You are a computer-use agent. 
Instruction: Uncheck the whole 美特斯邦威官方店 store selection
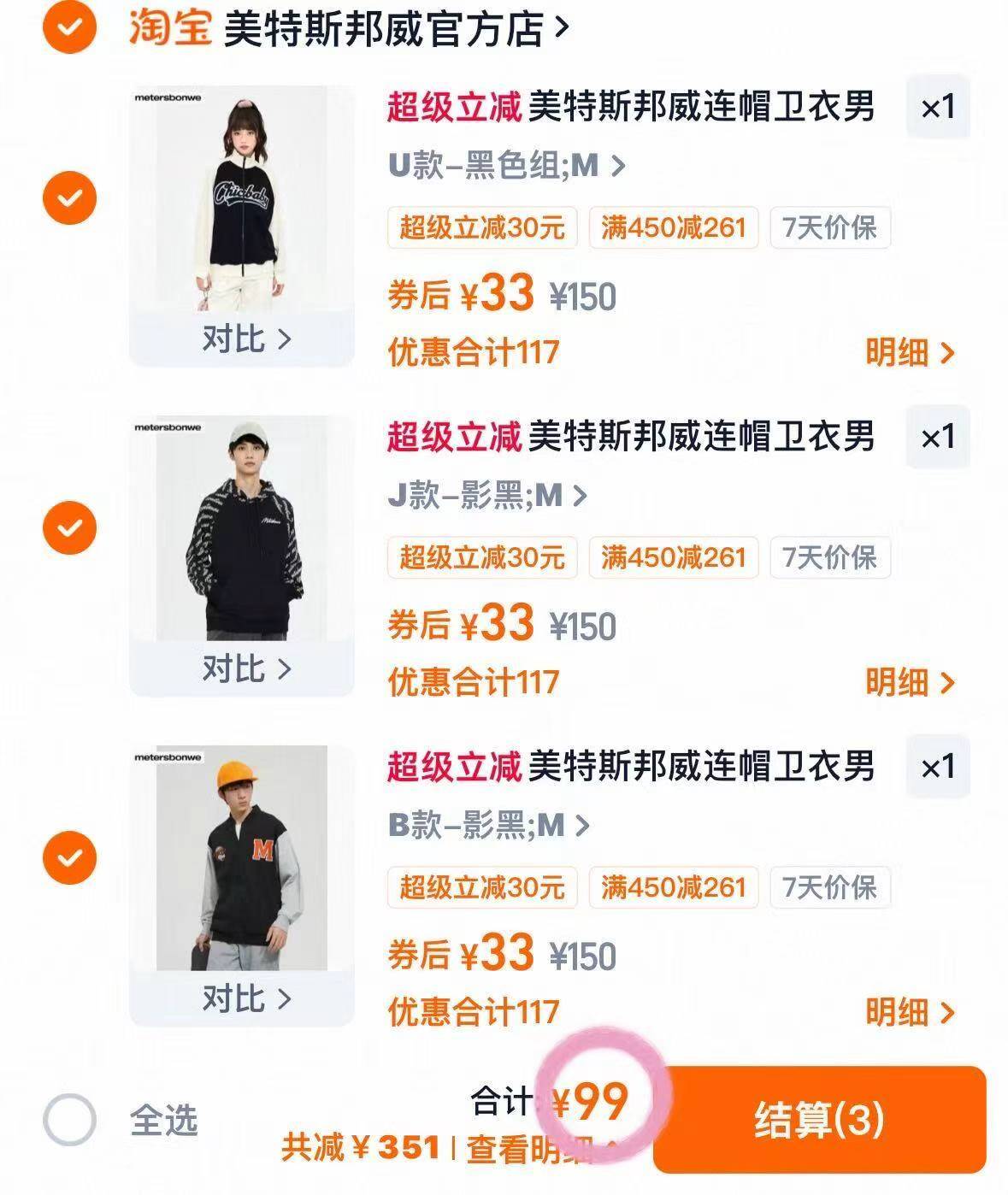[69, 27]
